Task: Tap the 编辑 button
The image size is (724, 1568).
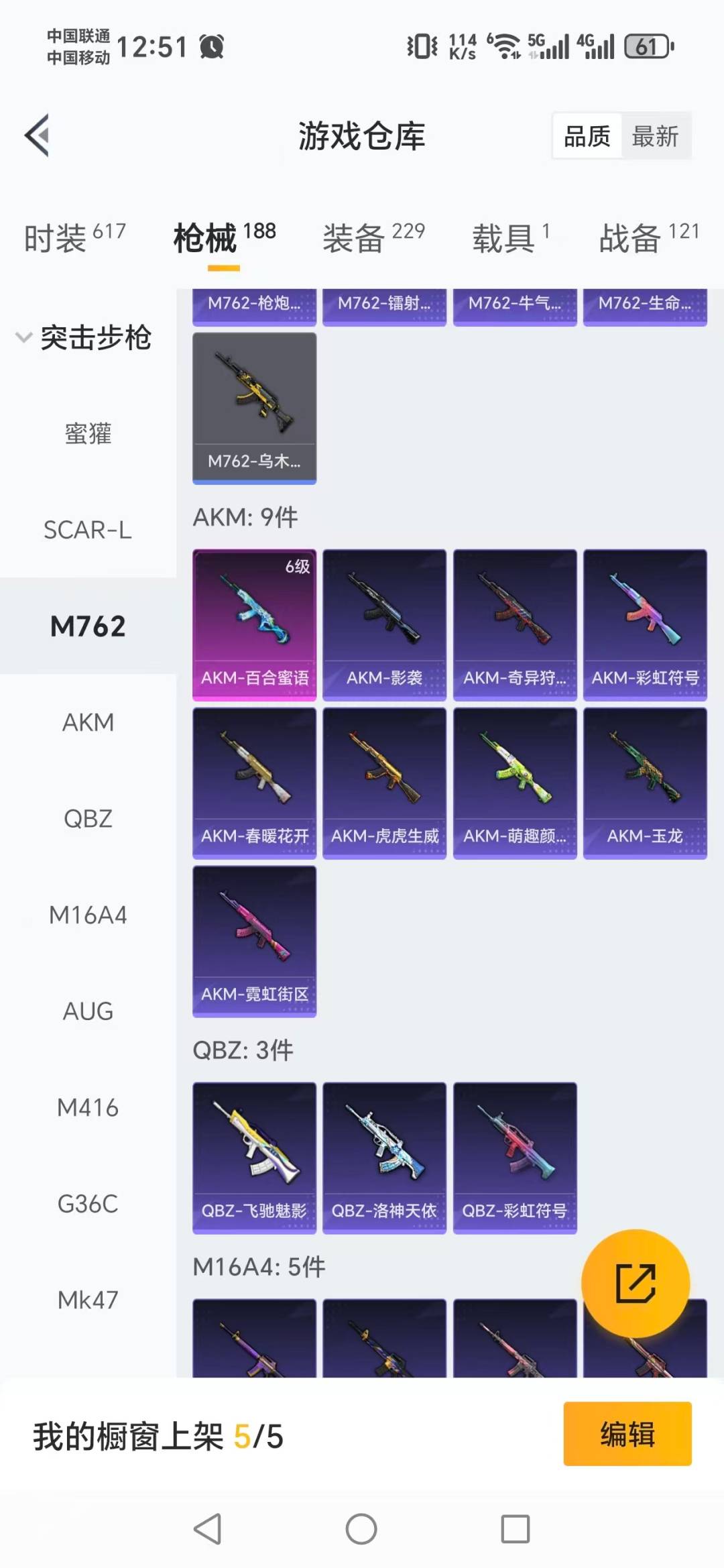Action: (x=627, y=1434)
